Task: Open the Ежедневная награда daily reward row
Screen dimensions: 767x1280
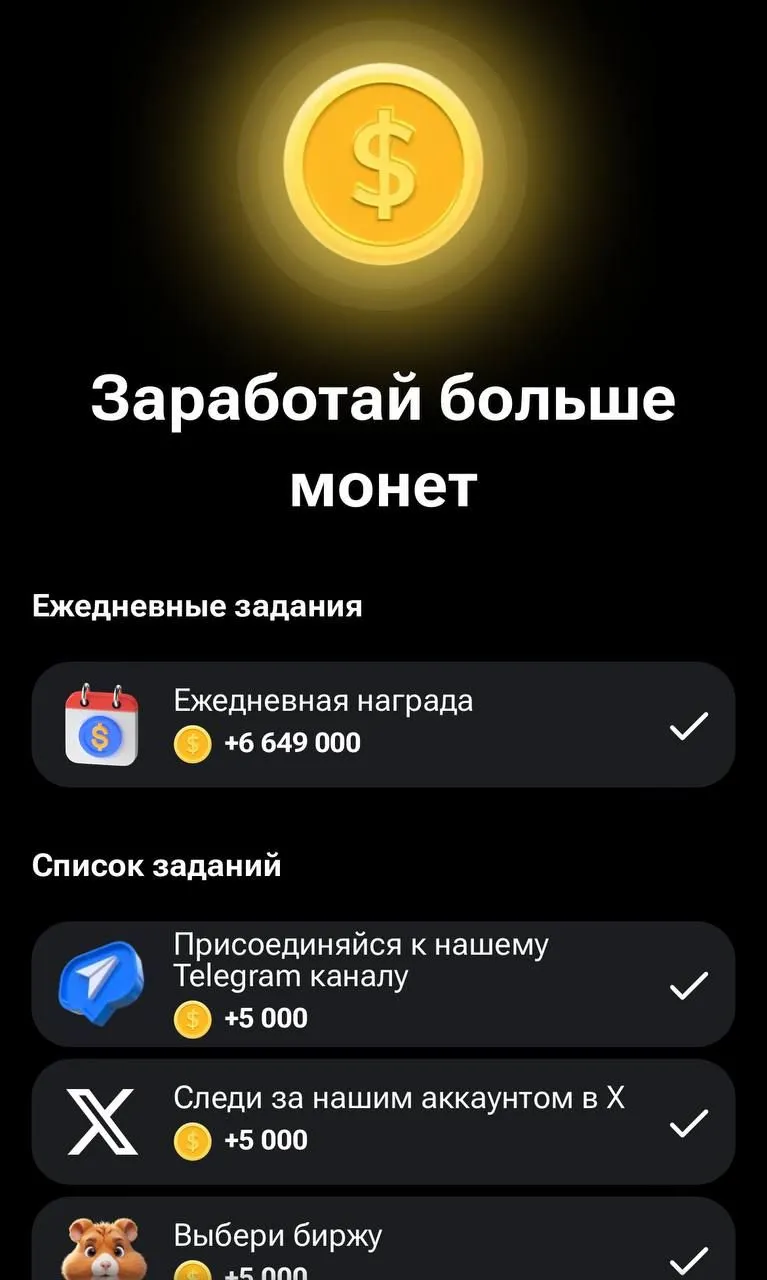Action: tap(383, 724)
